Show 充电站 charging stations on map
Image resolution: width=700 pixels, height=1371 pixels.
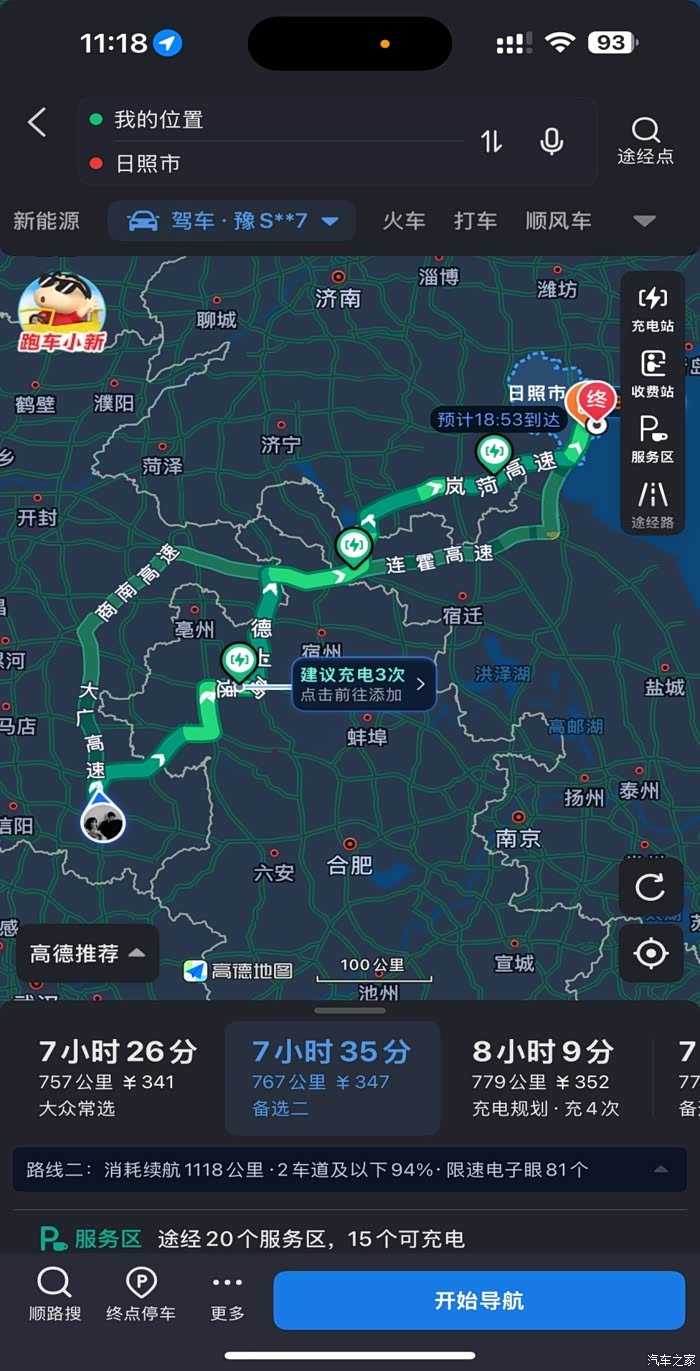[x=652, y=309]
